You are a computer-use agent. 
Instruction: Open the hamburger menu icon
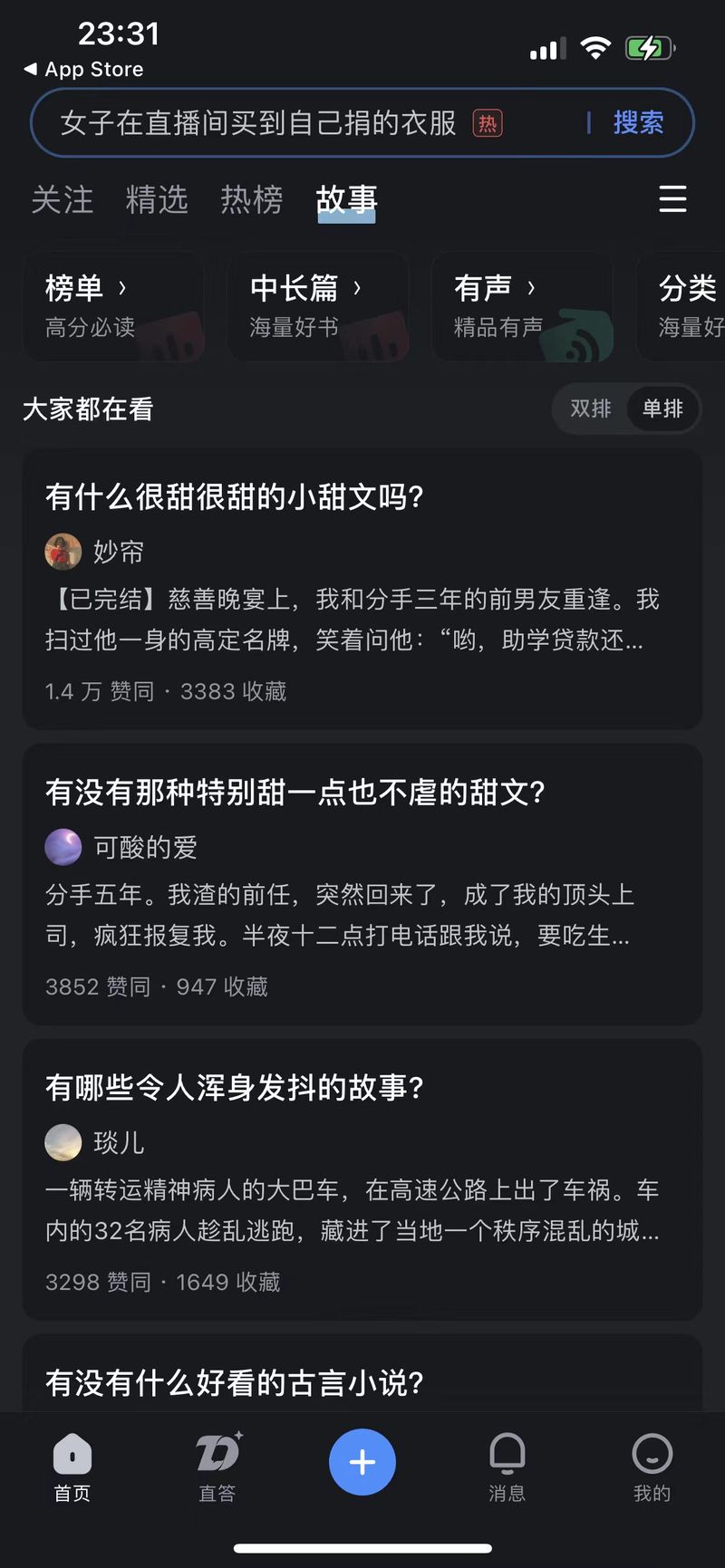coord(672,199)
